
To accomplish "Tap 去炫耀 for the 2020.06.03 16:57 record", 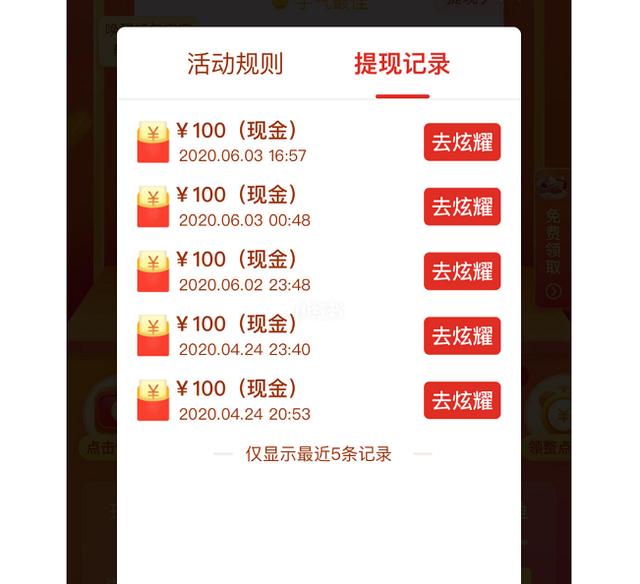I will coord(462,142).
